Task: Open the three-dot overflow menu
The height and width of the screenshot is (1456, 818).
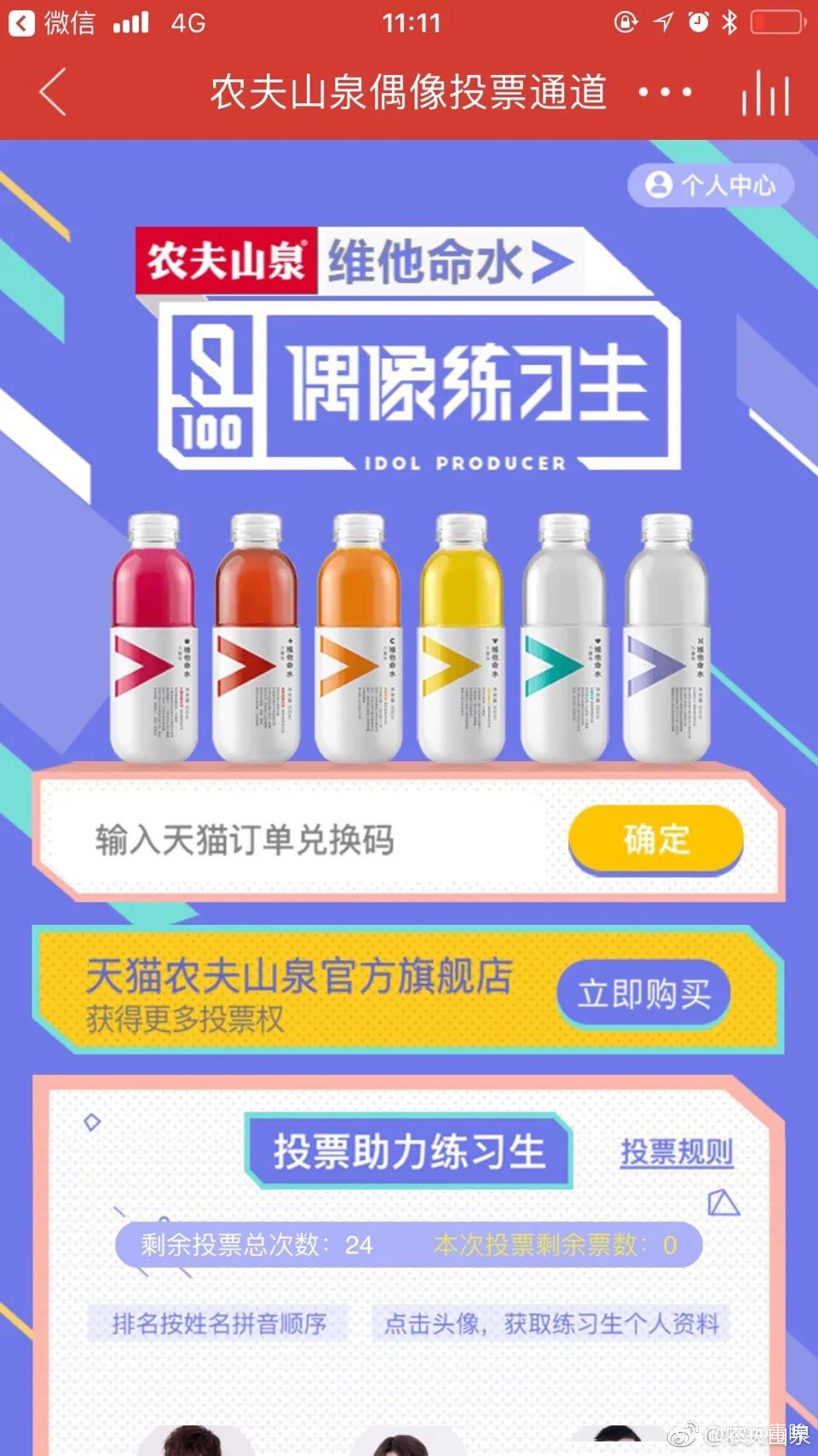Action: [665, 92]
